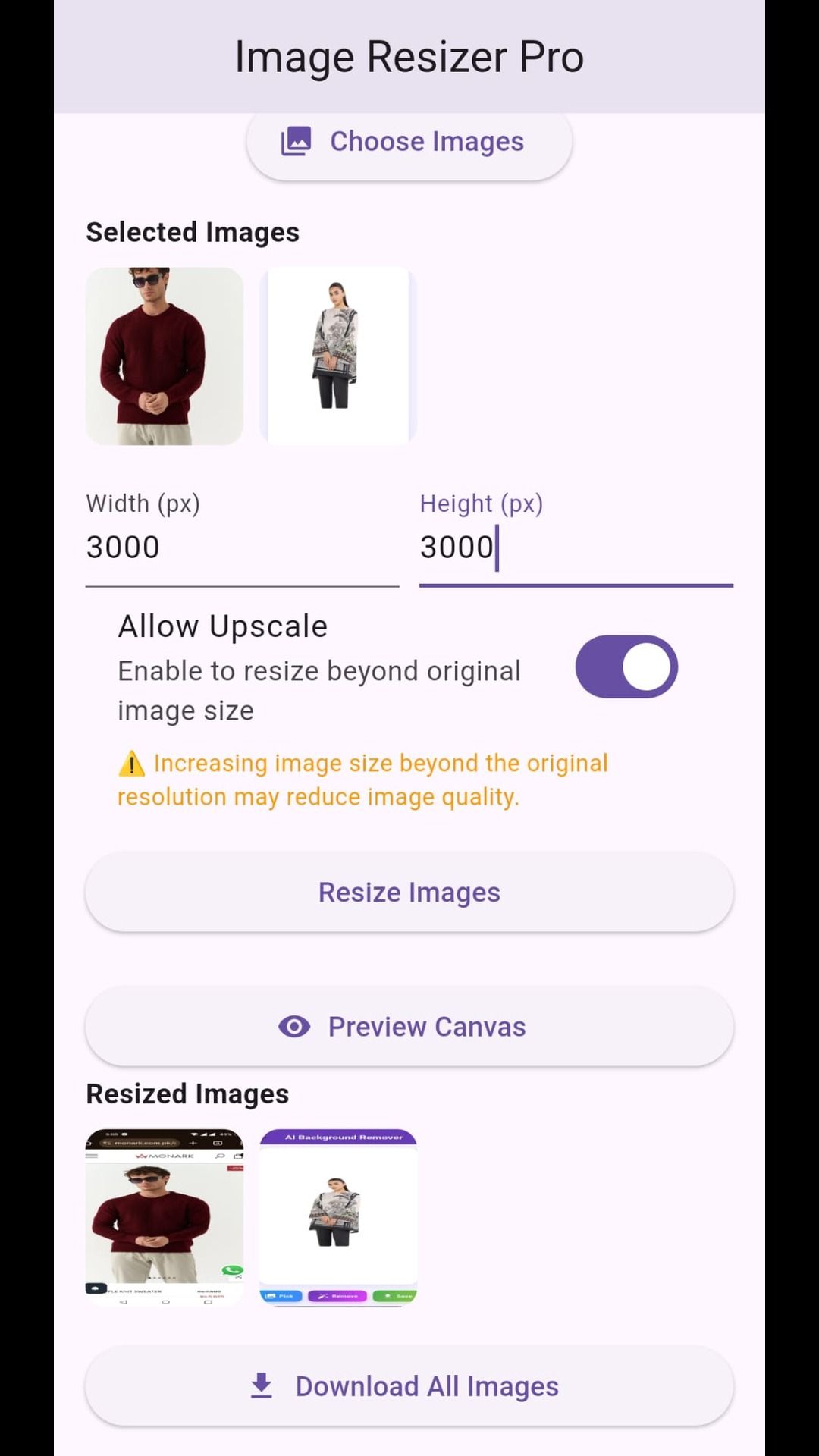Focus the Height (px) field
The image size is (819, 1456).
pos(576,548)
